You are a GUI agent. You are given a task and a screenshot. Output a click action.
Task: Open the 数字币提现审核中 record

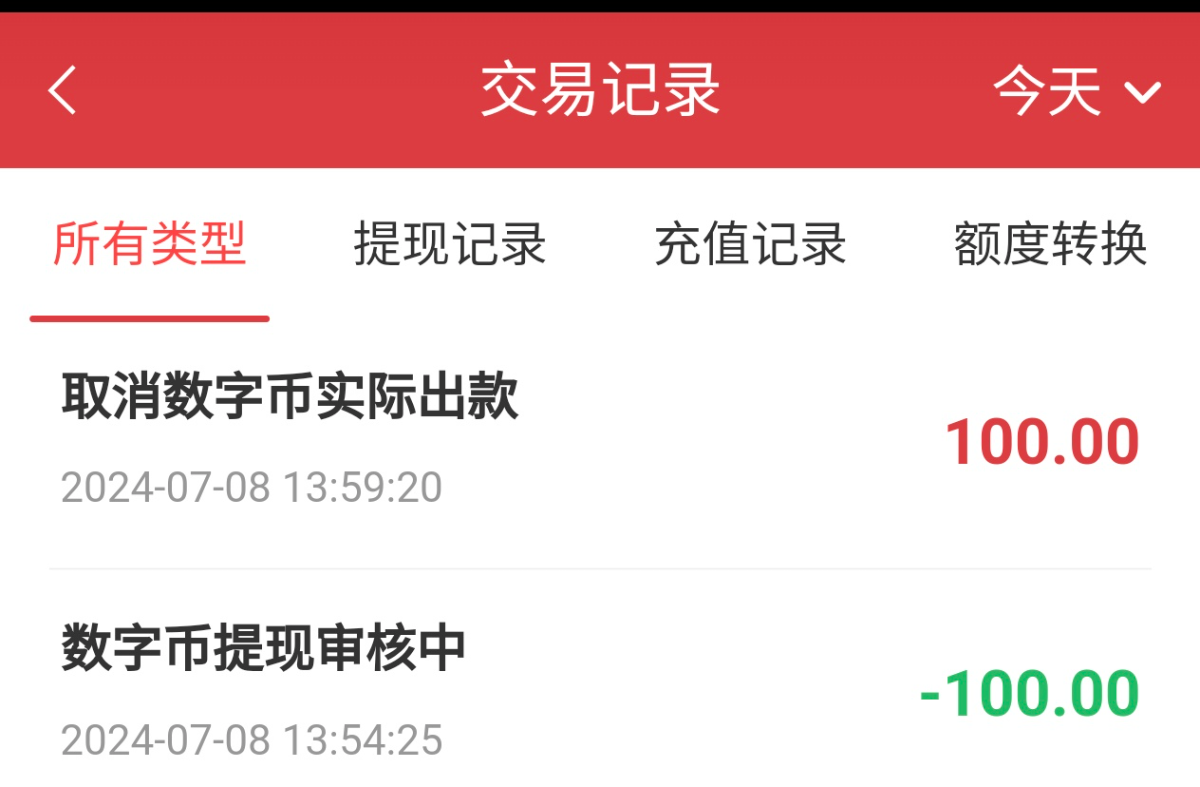[x=600, y=692]
